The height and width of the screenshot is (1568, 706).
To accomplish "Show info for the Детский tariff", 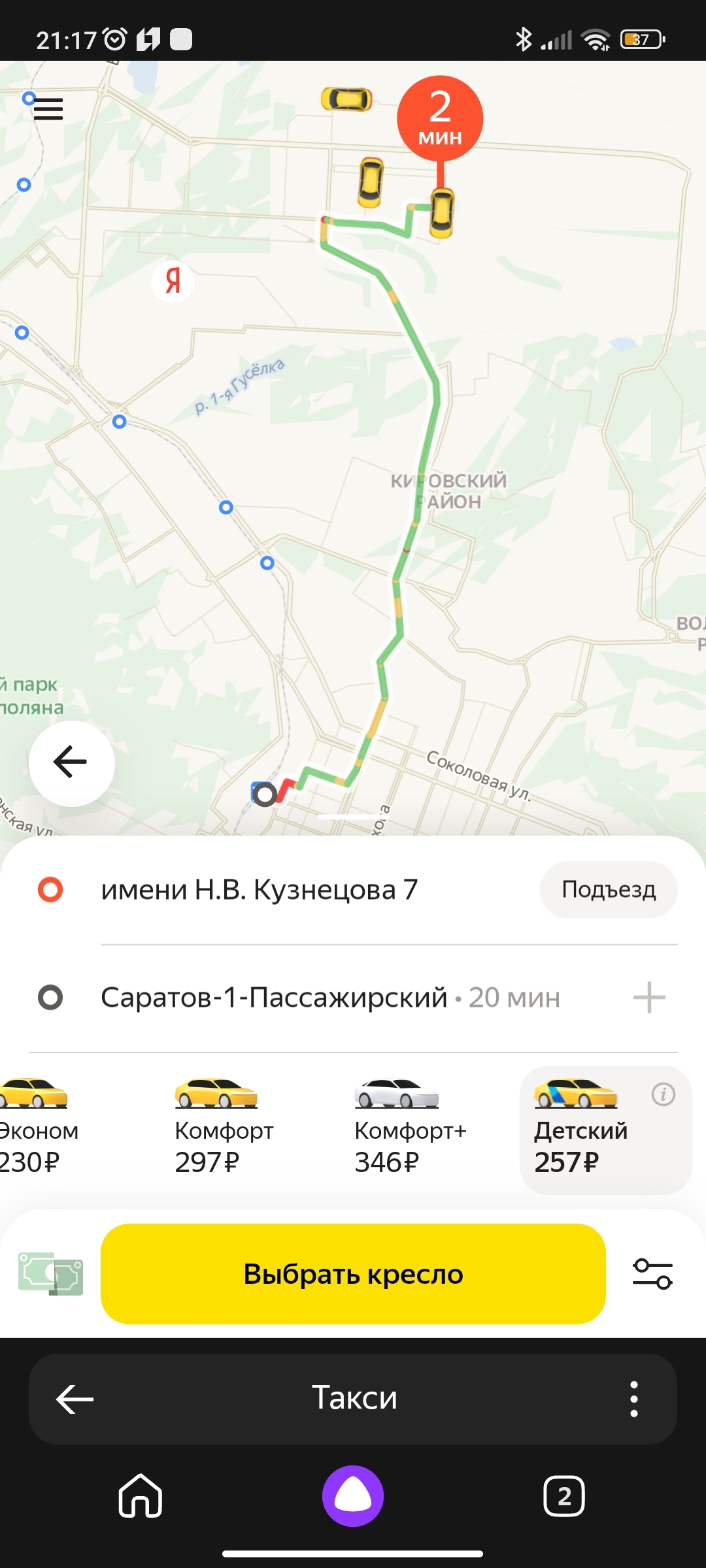I will pos(663,1094).
